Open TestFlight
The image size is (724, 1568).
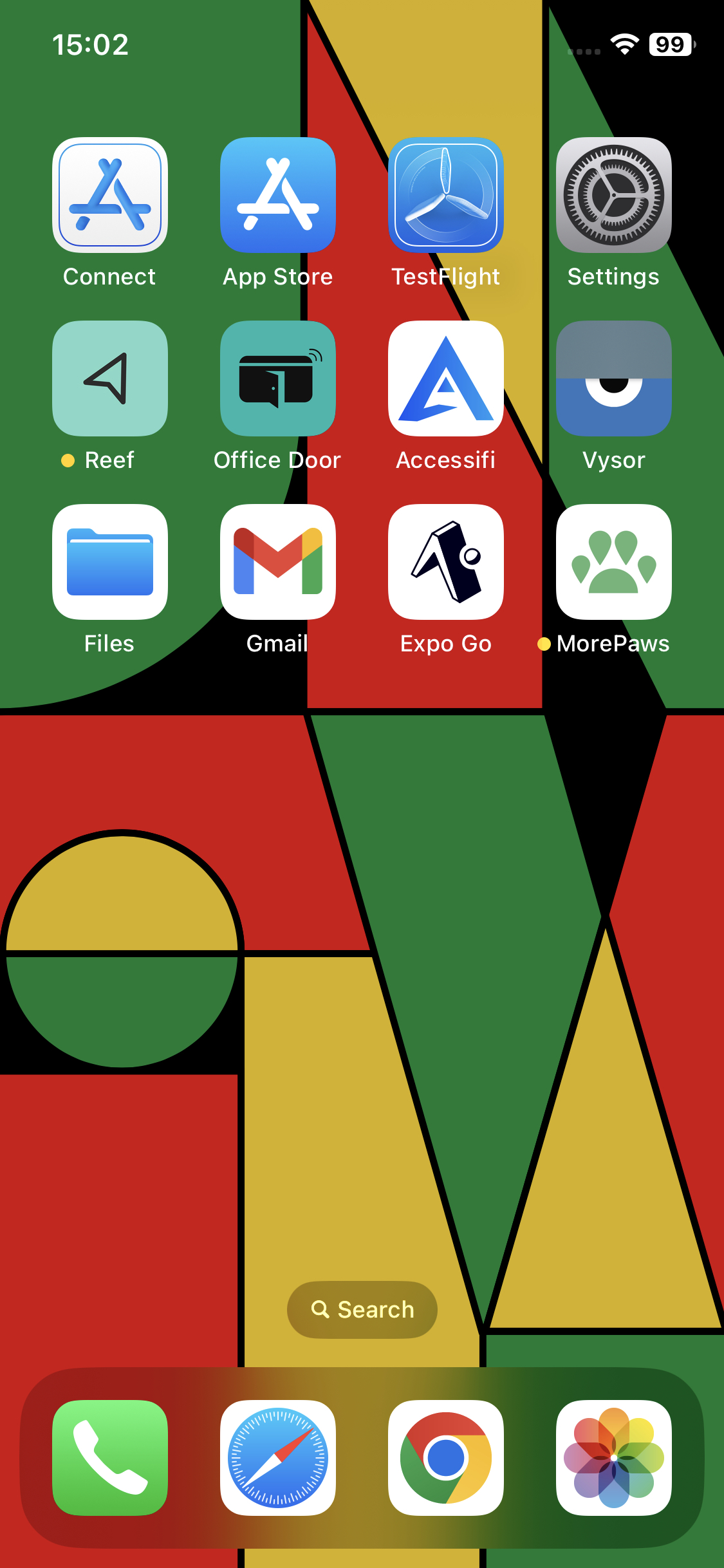point(446,195)
